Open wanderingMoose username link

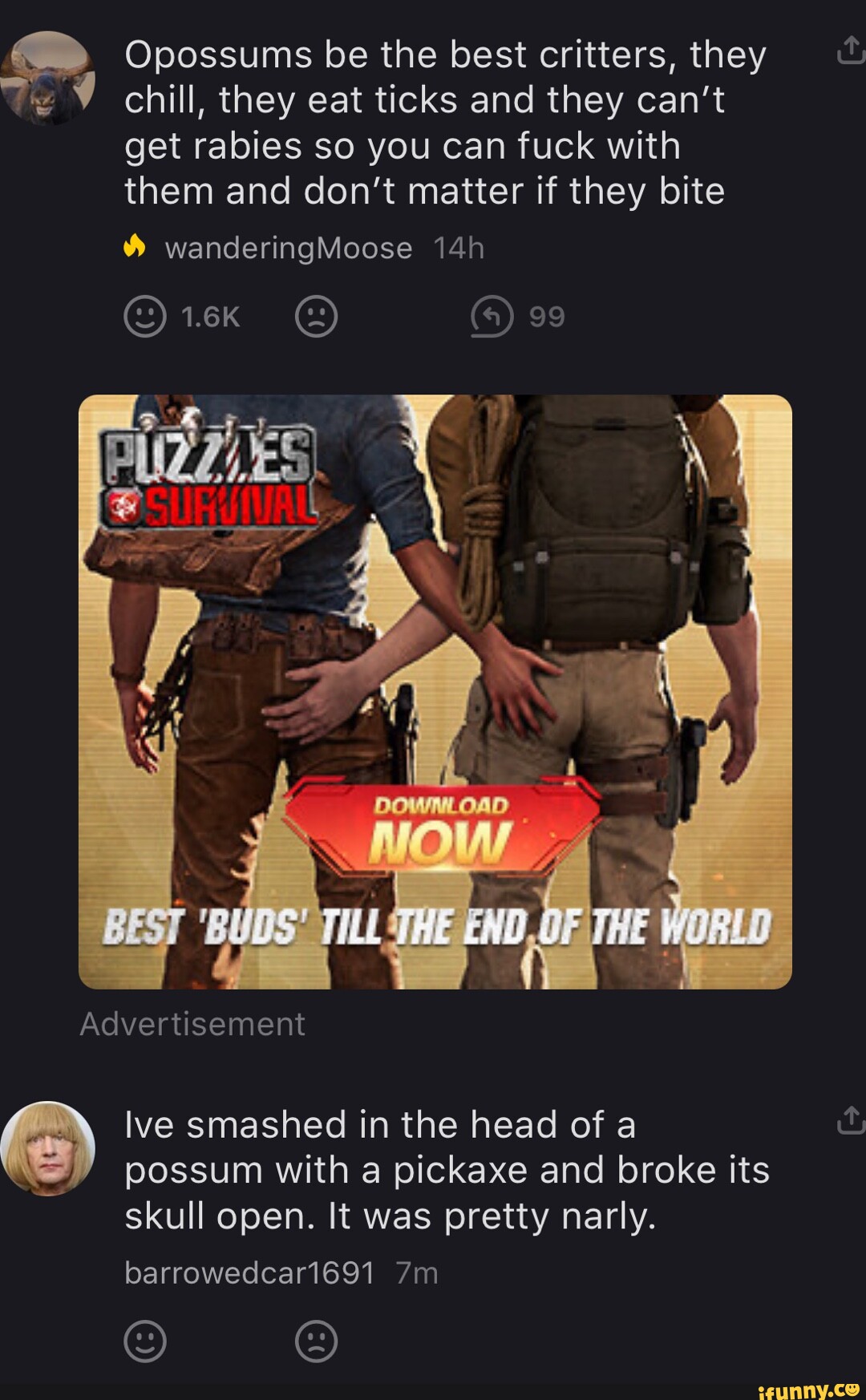click(288, 249)
